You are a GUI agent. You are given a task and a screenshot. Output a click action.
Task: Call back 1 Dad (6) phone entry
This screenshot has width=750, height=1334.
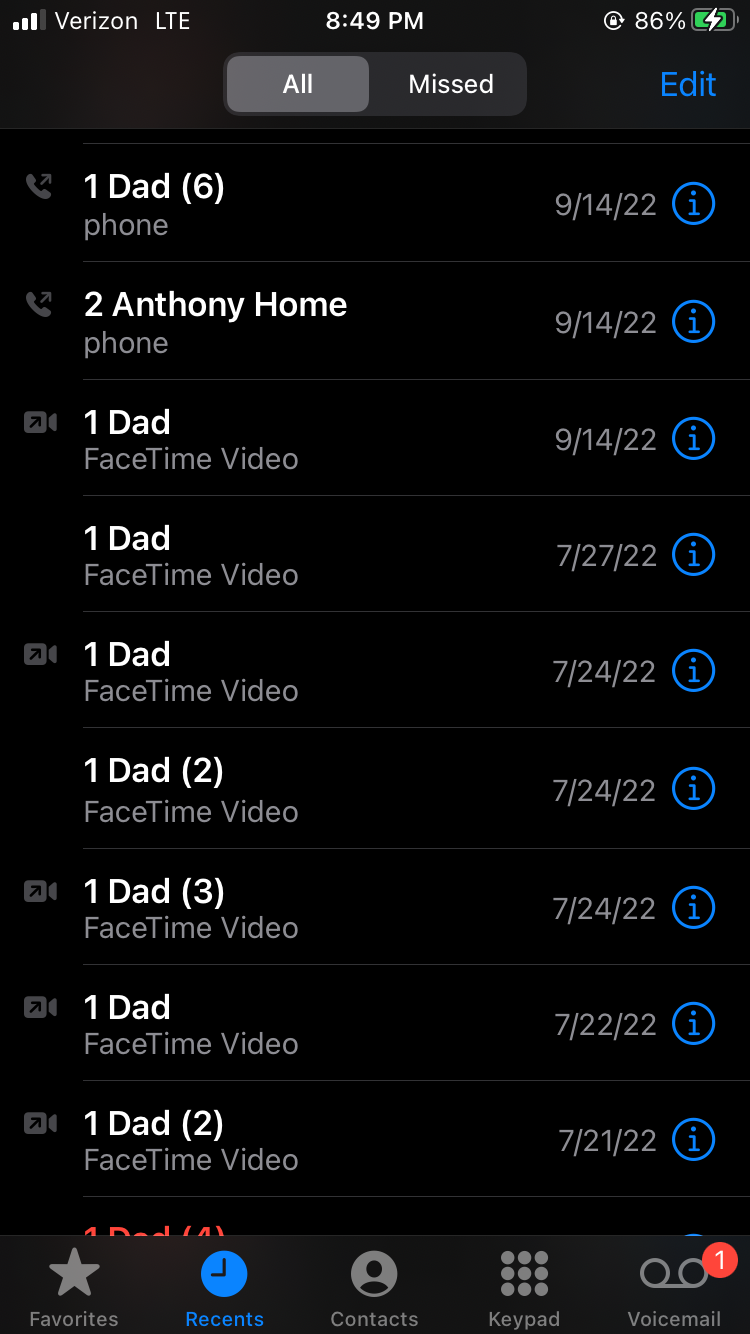[x=375, y=204]
